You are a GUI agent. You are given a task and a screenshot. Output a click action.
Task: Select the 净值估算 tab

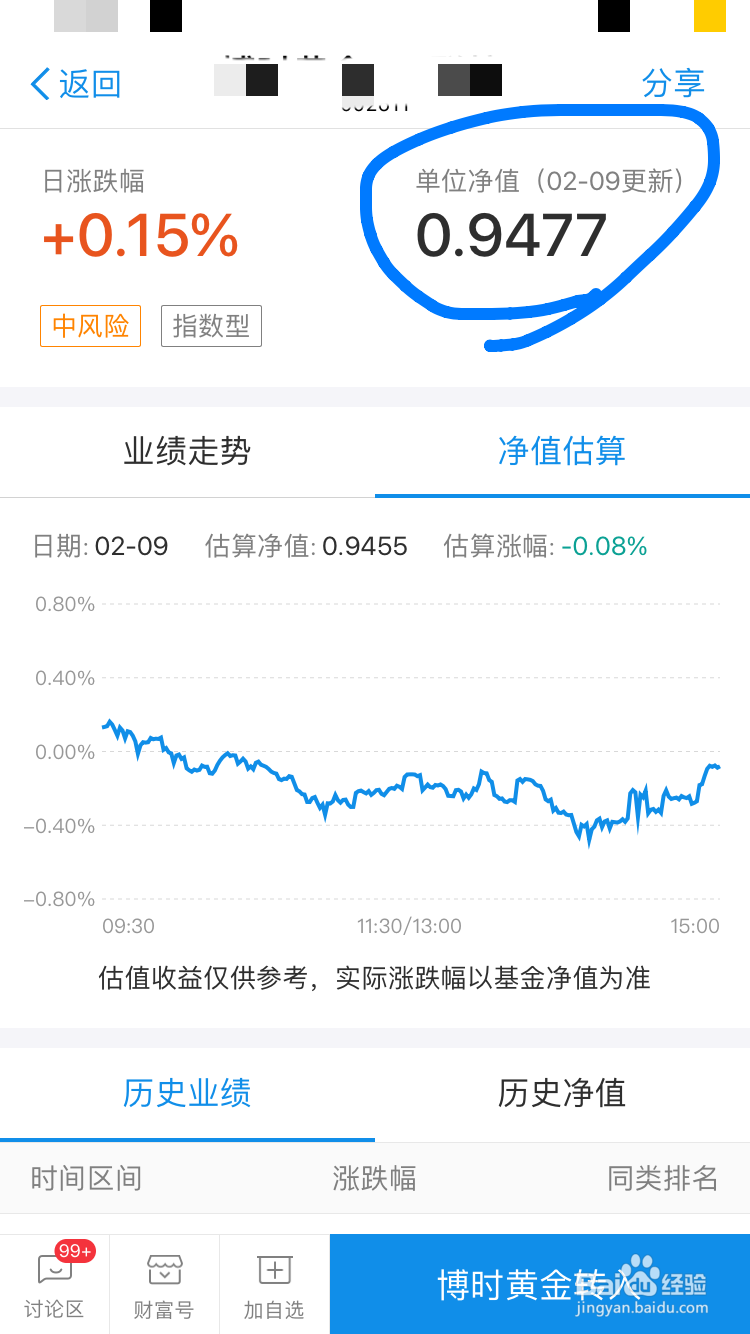562,452
